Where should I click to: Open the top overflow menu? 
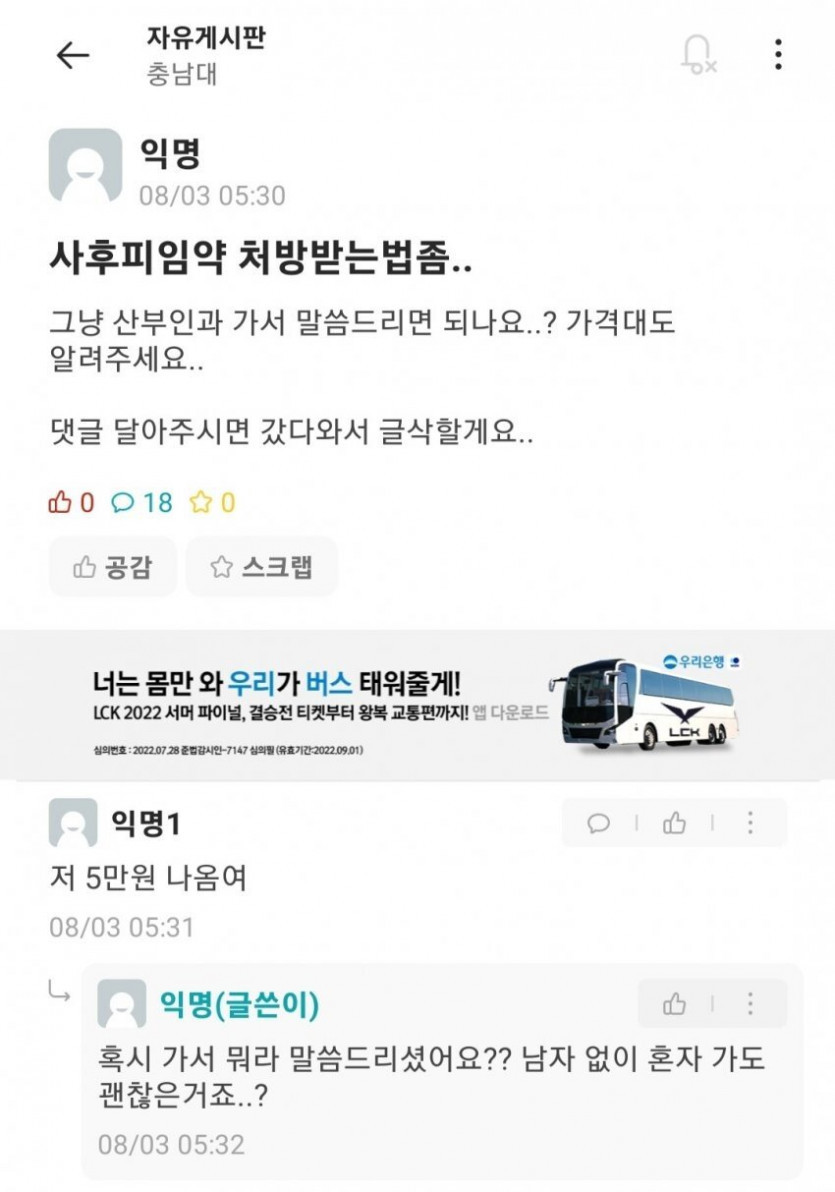point(778,54)
